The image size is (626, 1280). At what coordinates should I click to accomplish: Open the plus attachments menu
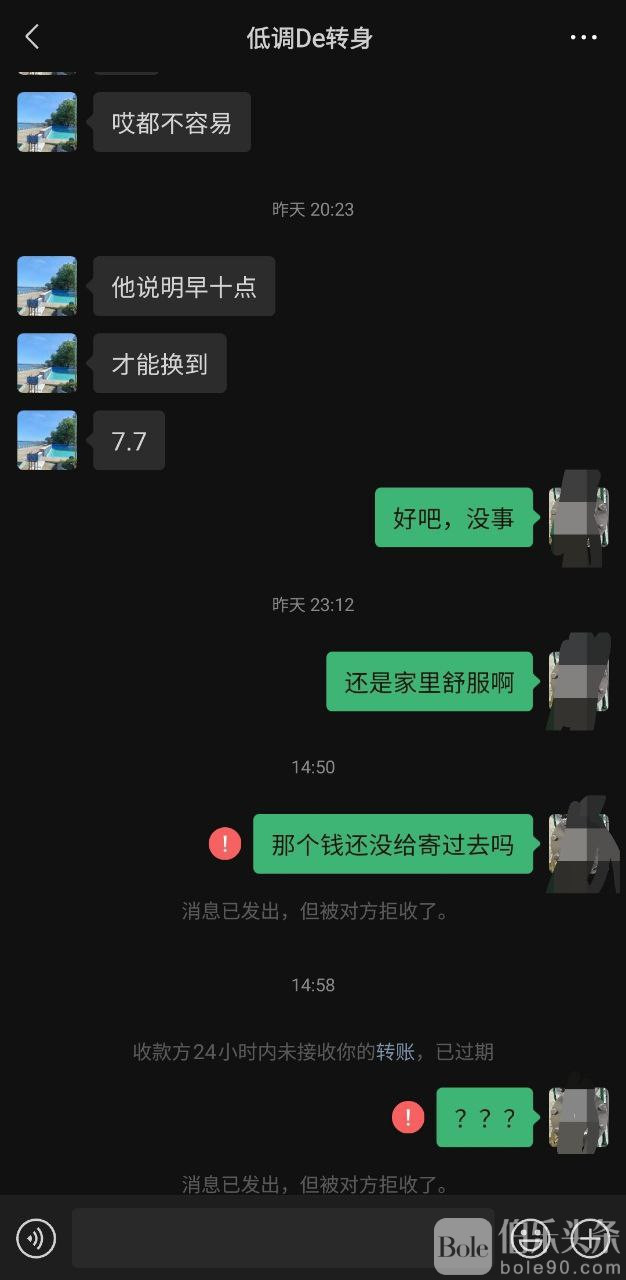click(x=590, y=1239)
